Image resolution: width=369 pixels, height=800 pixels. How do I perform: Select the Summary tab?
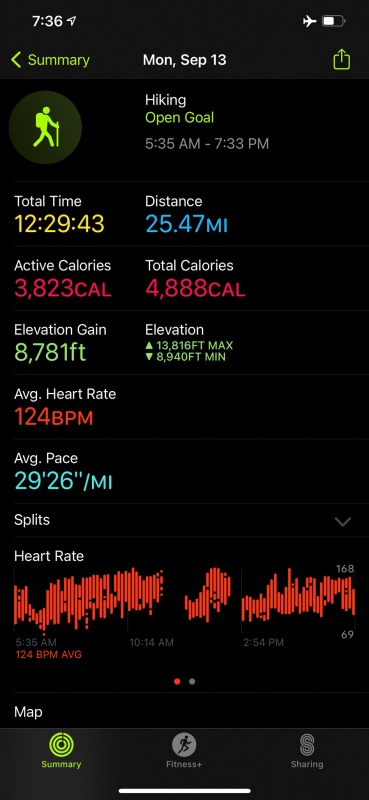[x=61, y=751]
